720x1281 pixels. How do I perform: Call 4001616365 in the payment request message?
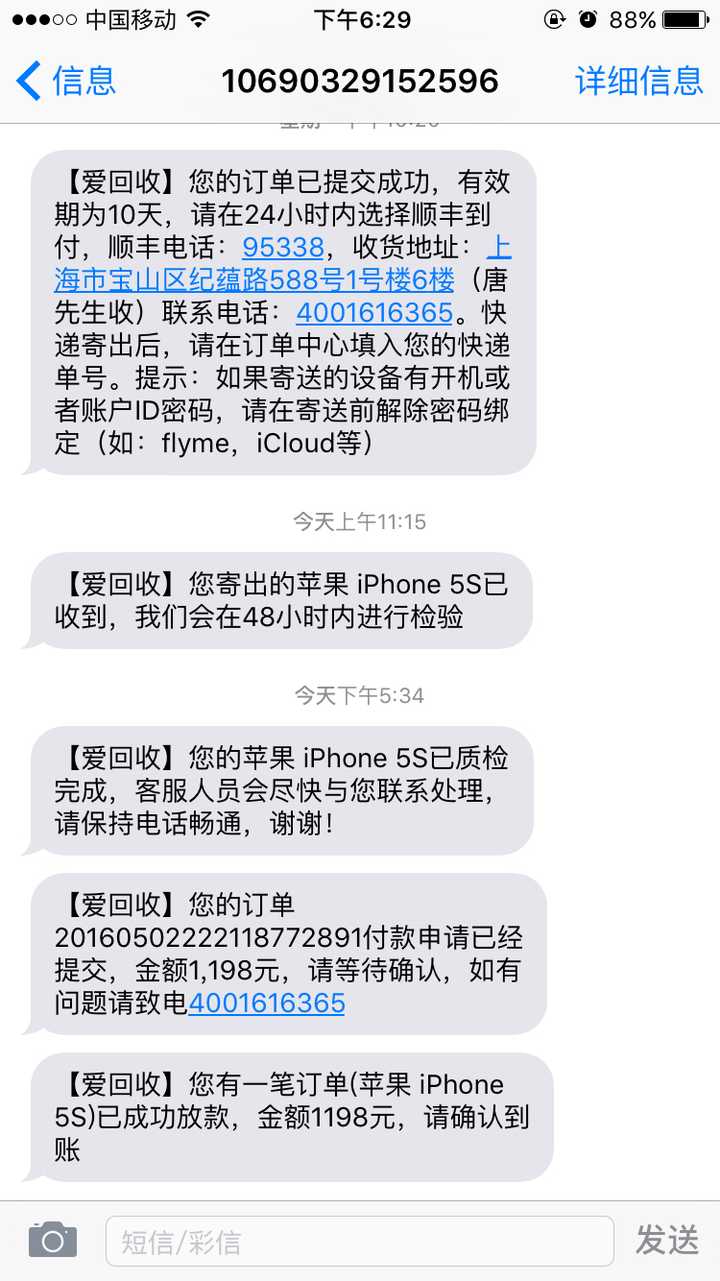[266, 1003]
